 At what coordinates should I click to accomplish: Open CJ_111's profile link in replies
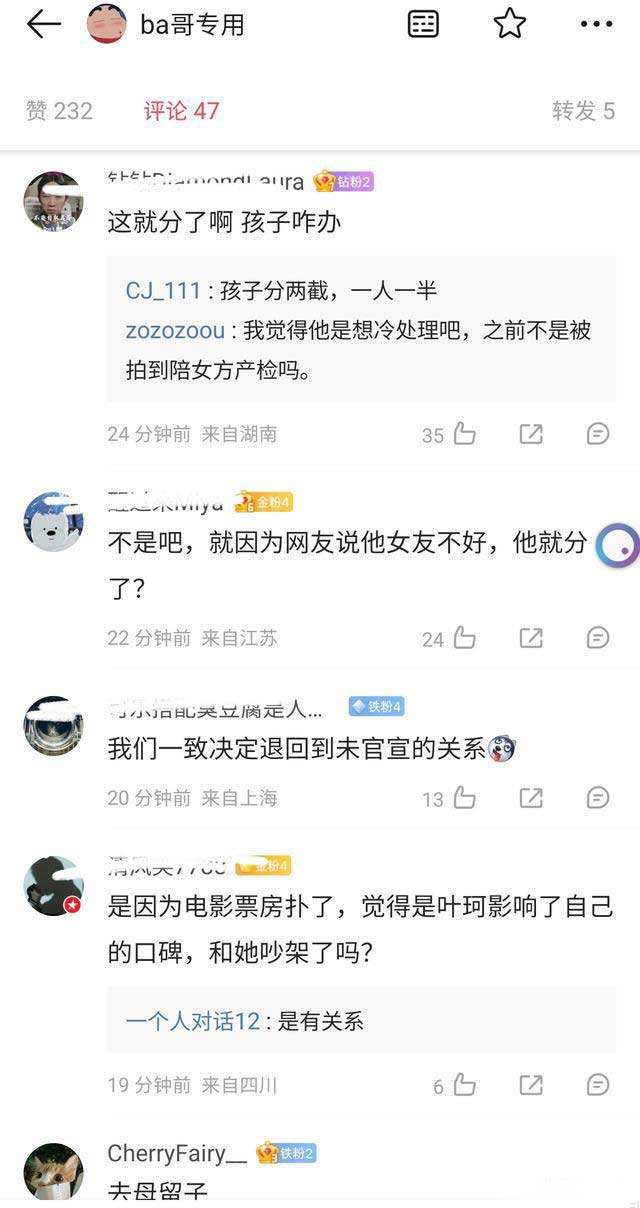(164, 291)
